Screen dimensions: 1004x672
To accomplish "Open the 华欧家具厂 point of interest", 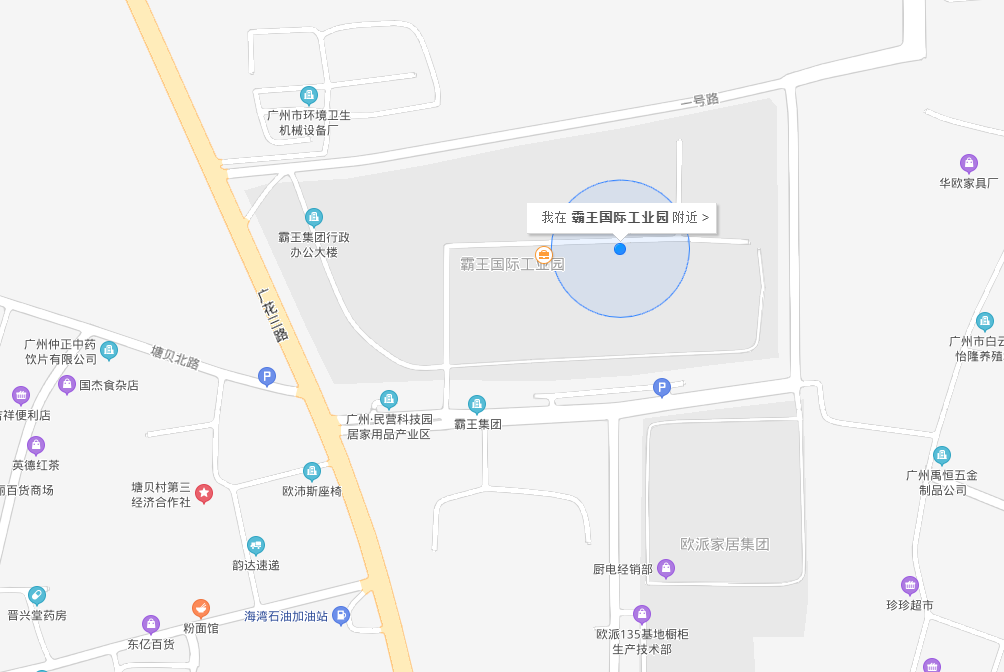I will click(x=968, y=163).
